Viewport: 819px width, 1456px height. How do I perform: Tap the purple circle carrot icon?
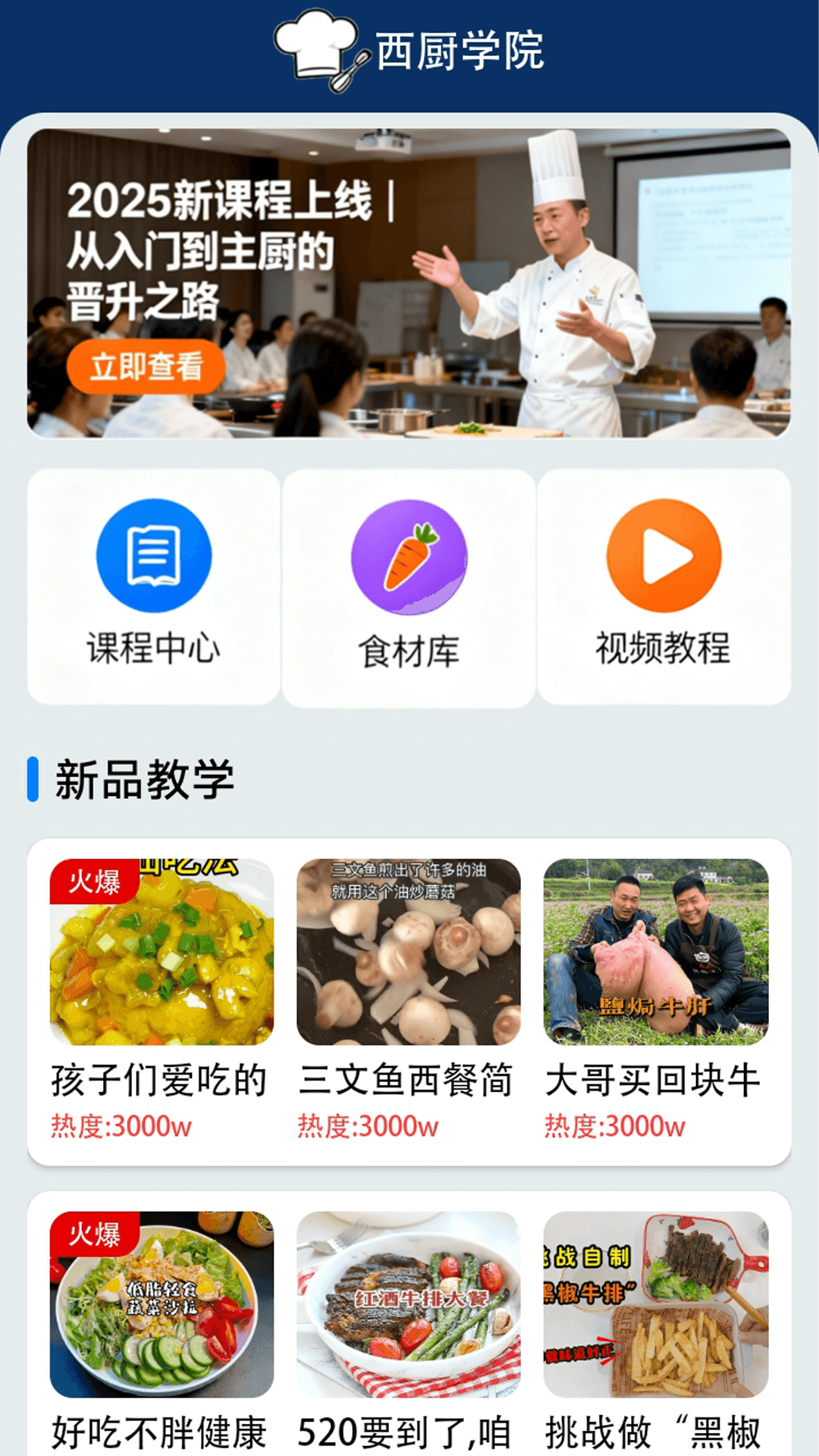pyautogui.click(x=409, y=557)
